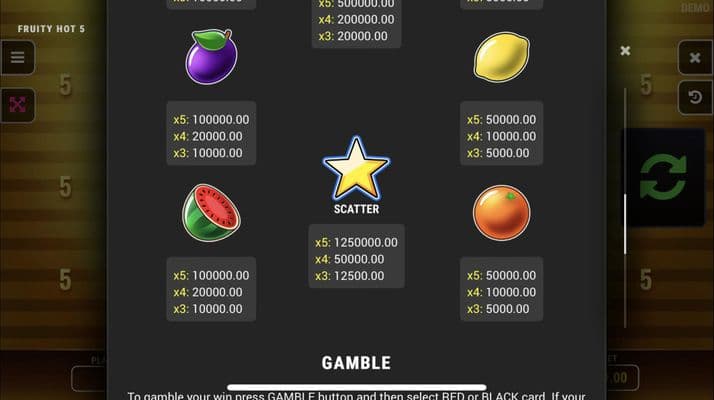
Task: Close the paytable overlay
Action: point(625,51)
